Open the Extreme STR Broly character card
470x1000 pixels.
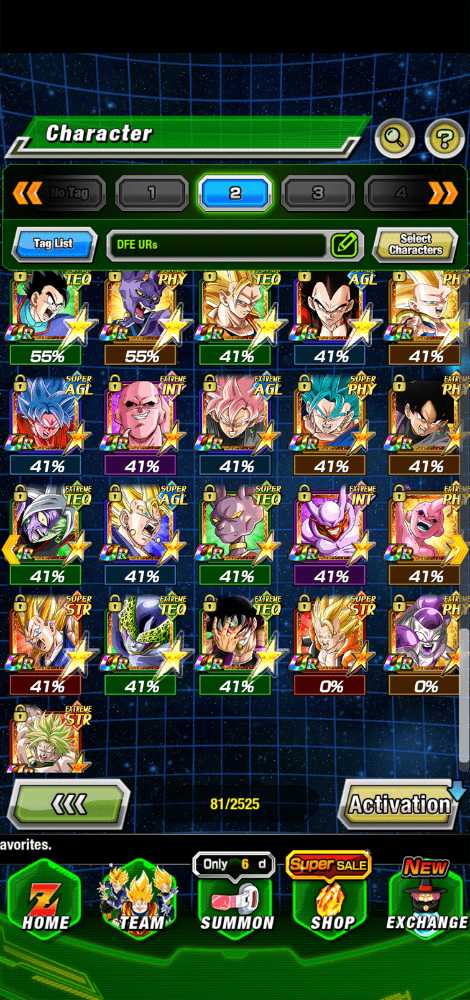pyautogui.click(x=49, y=739)
